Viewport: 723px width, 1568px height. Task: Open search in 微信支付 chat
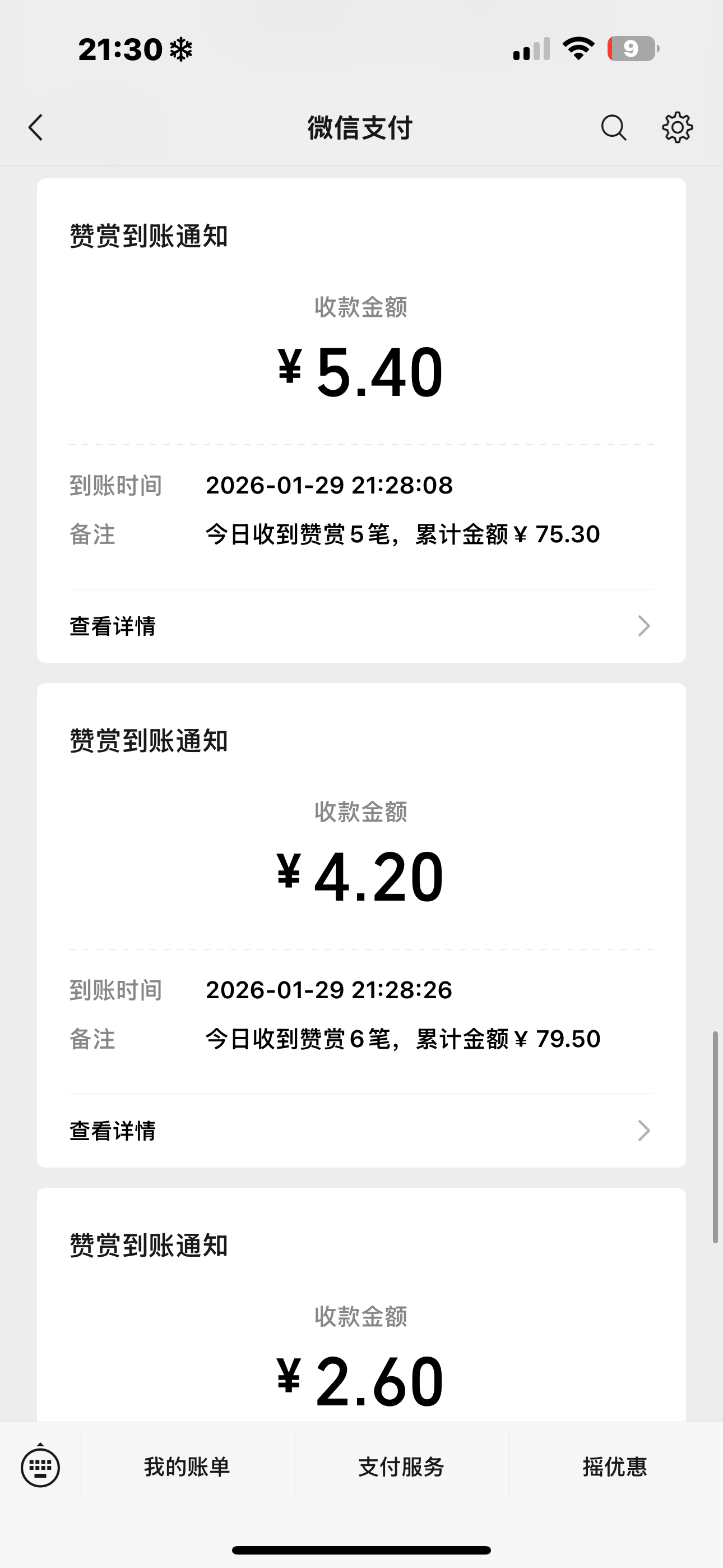click(614, 128)
